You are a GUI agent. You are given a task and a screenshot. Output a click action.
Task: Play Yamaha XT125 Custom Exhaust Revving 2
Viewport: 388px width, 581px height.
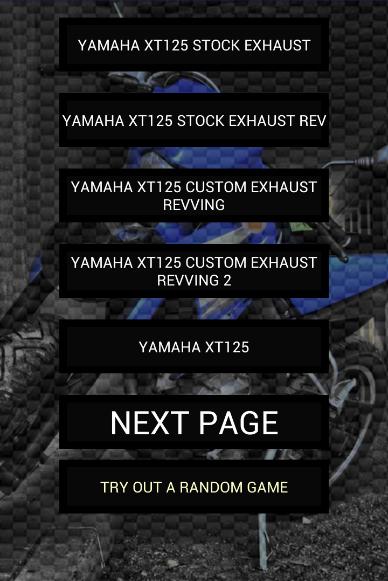[x=194, y=271]
